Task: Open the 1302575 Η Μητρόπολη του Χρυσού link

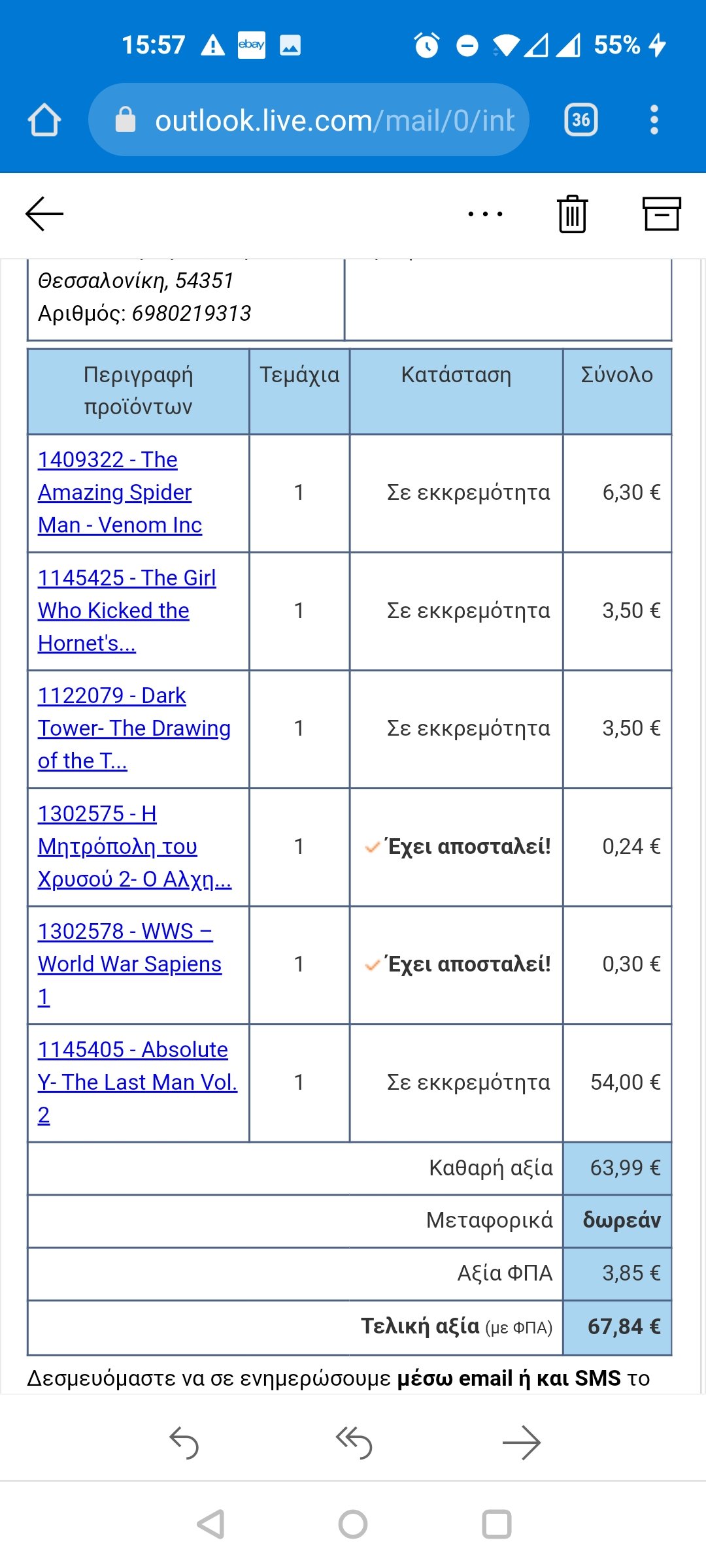Action: click(x=135, y=847)
